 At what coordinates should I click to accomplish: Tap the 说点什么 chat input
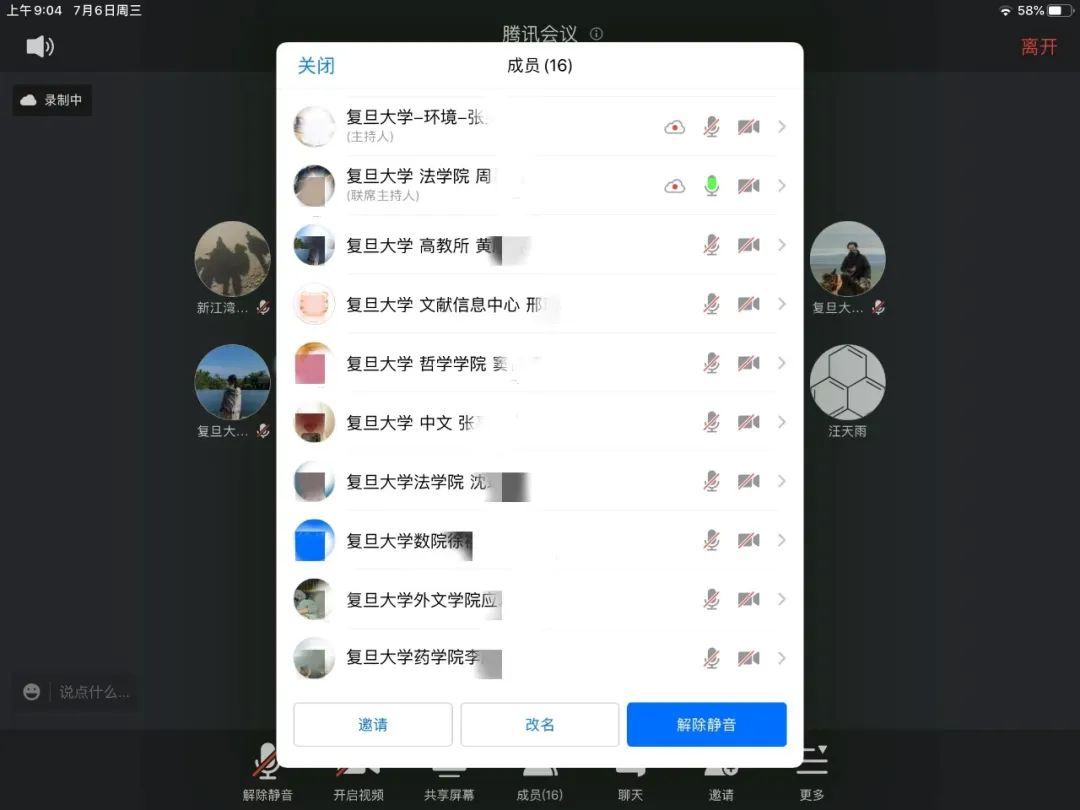tap(94, 692)
